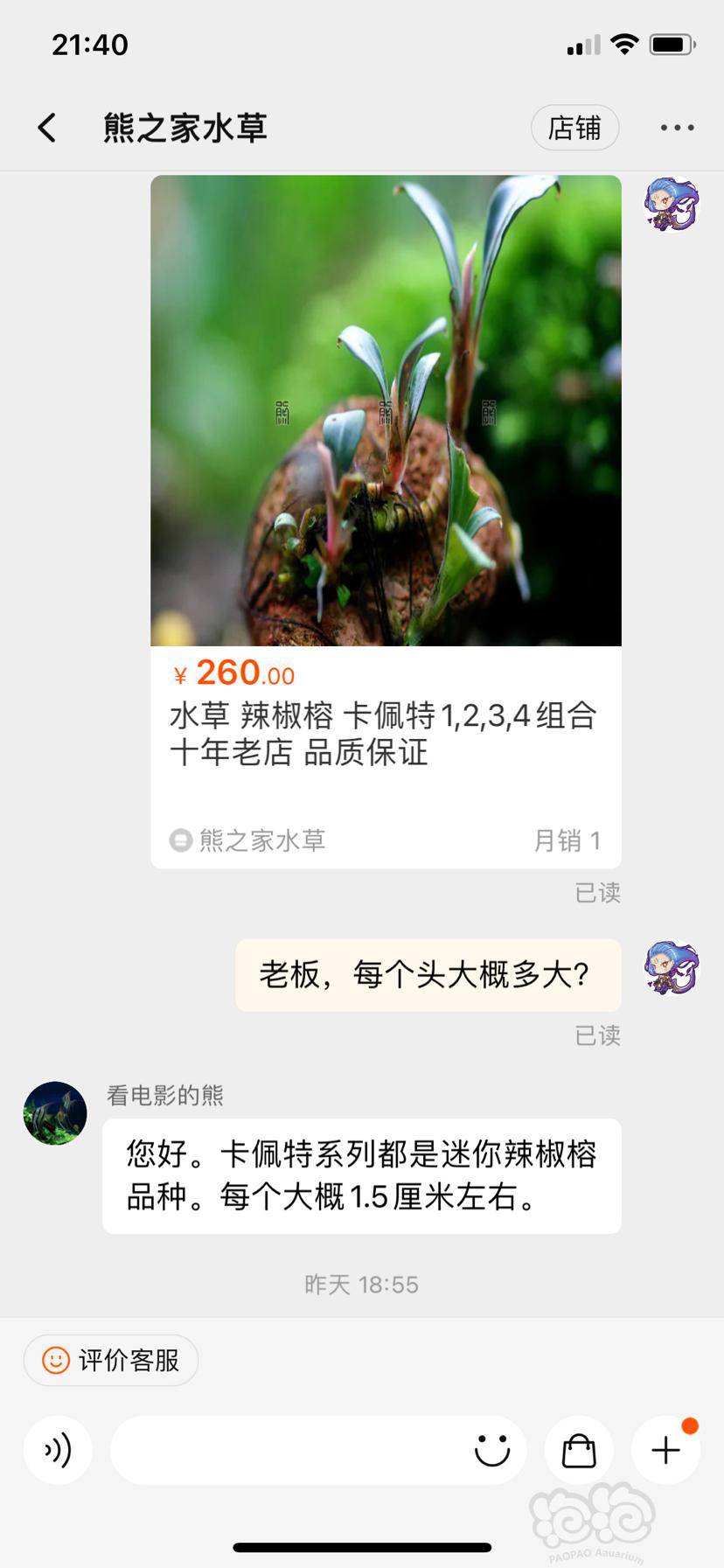The height and width of the screenshot is (1568, 724).
Task: Open the orders bag icon
Action: pyautogui.click(x=578, y=1449)
